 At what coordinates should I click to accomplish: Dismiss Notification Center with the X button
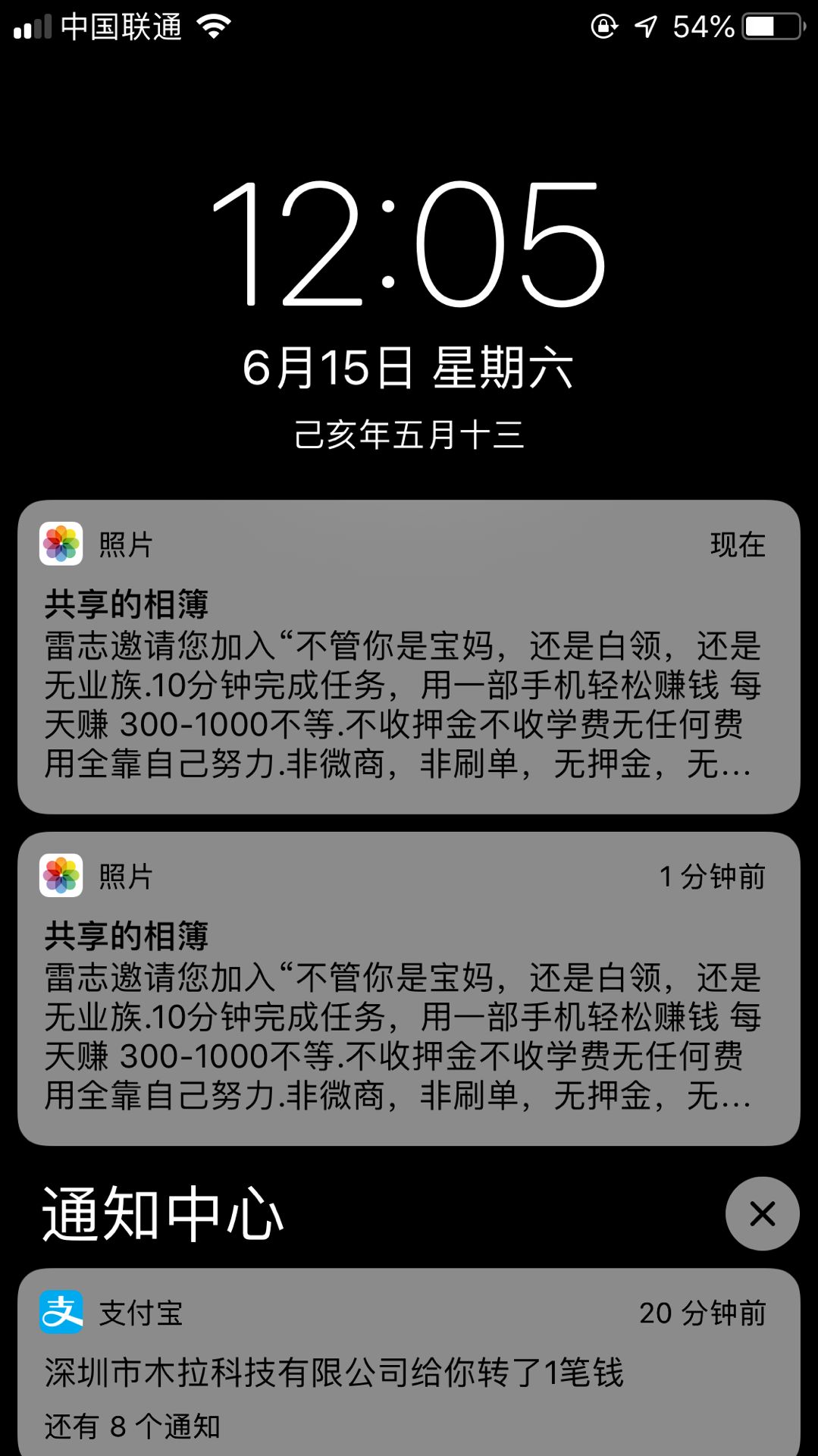(762, 1212)
